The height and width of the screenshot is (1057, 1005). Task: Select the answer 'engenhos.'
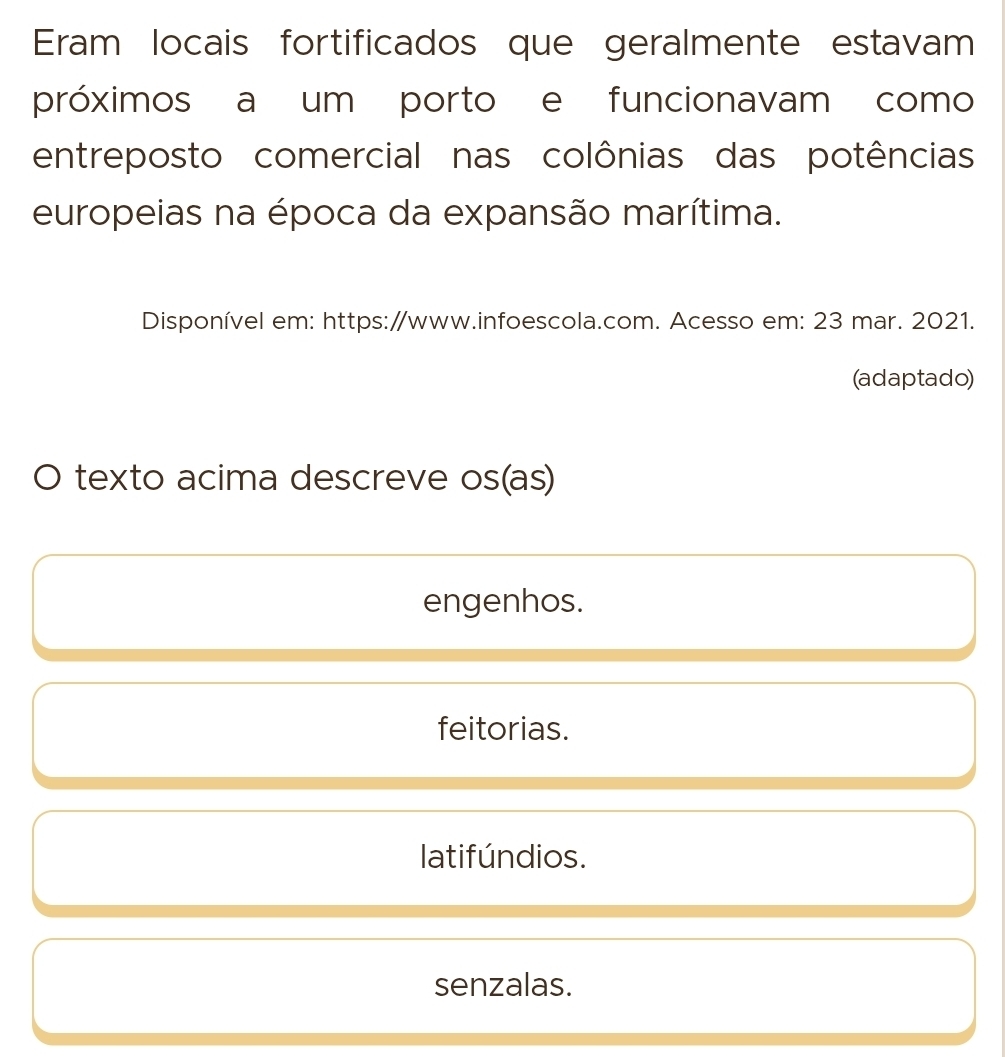(x=503, y=602)
